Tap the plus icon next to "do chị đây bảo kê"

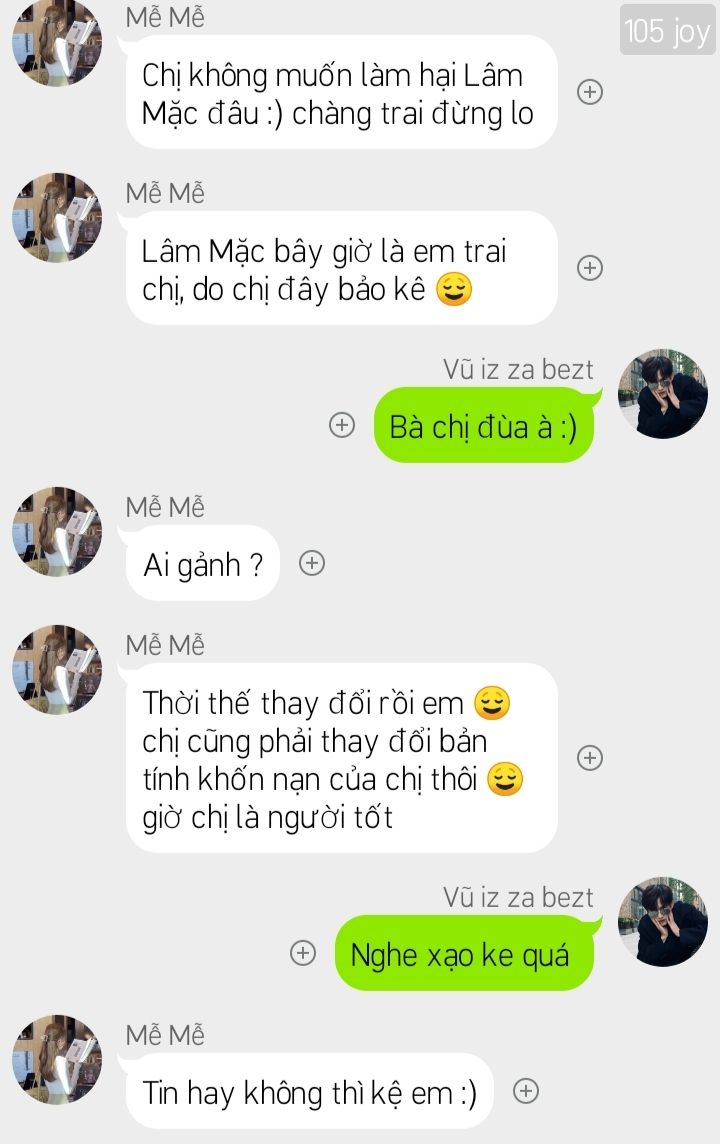[591, 268]
